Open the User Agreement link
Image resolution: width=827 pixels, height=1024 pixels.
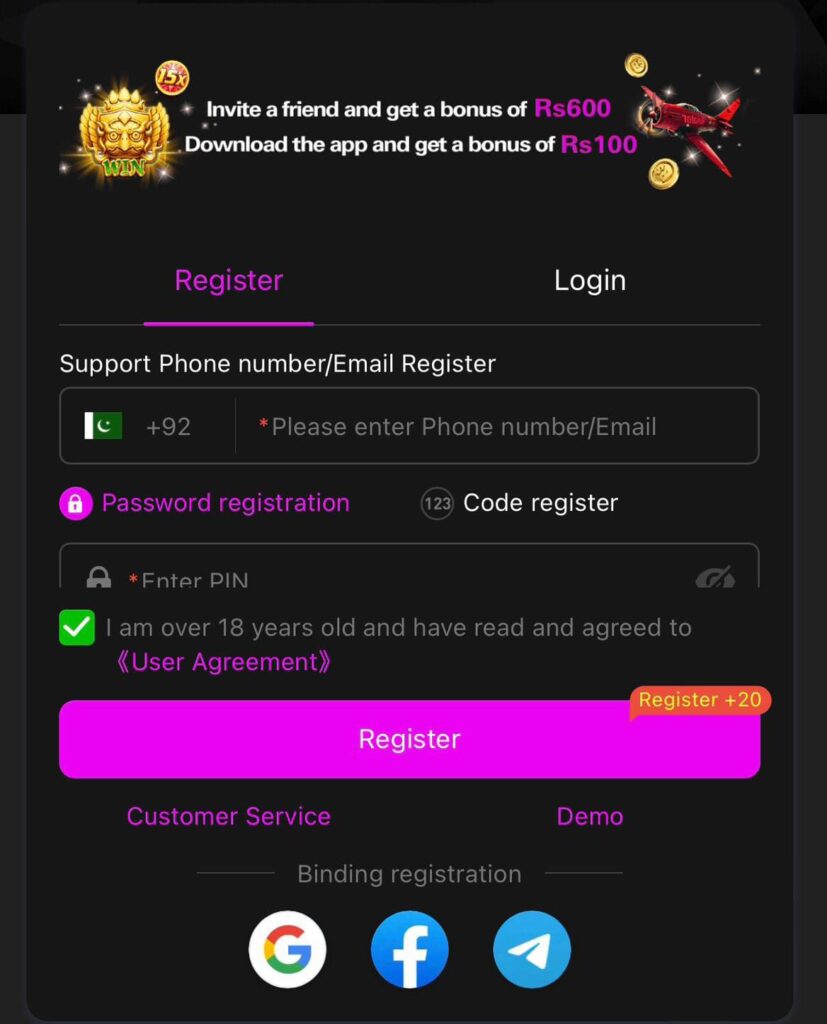(224, 662)
